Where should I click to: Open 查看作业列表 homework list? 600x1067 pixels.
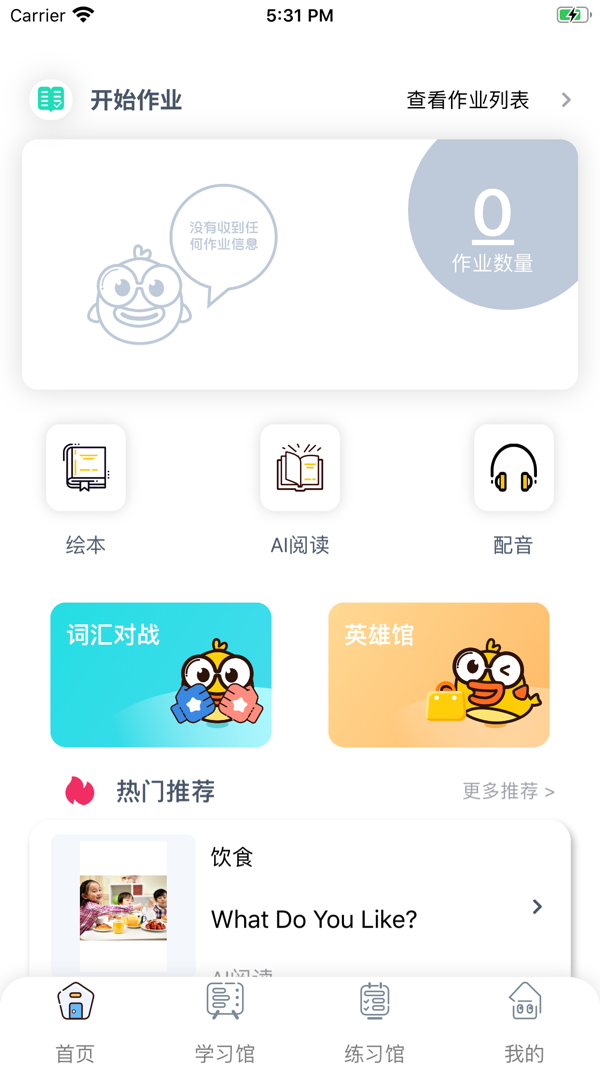tap(488, 100)
